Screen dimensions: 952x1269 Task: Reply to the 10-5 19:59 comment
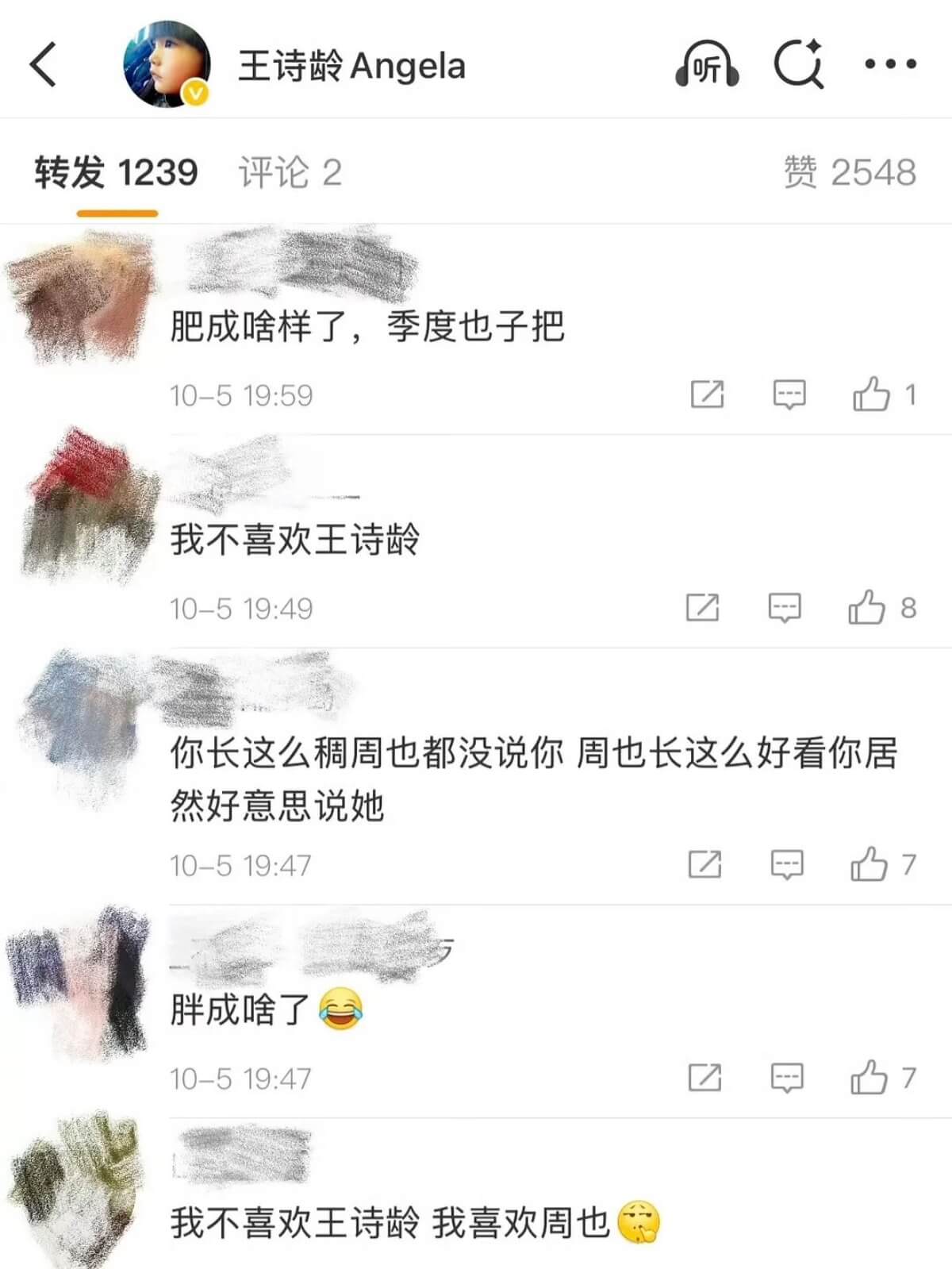coord(789,394)
